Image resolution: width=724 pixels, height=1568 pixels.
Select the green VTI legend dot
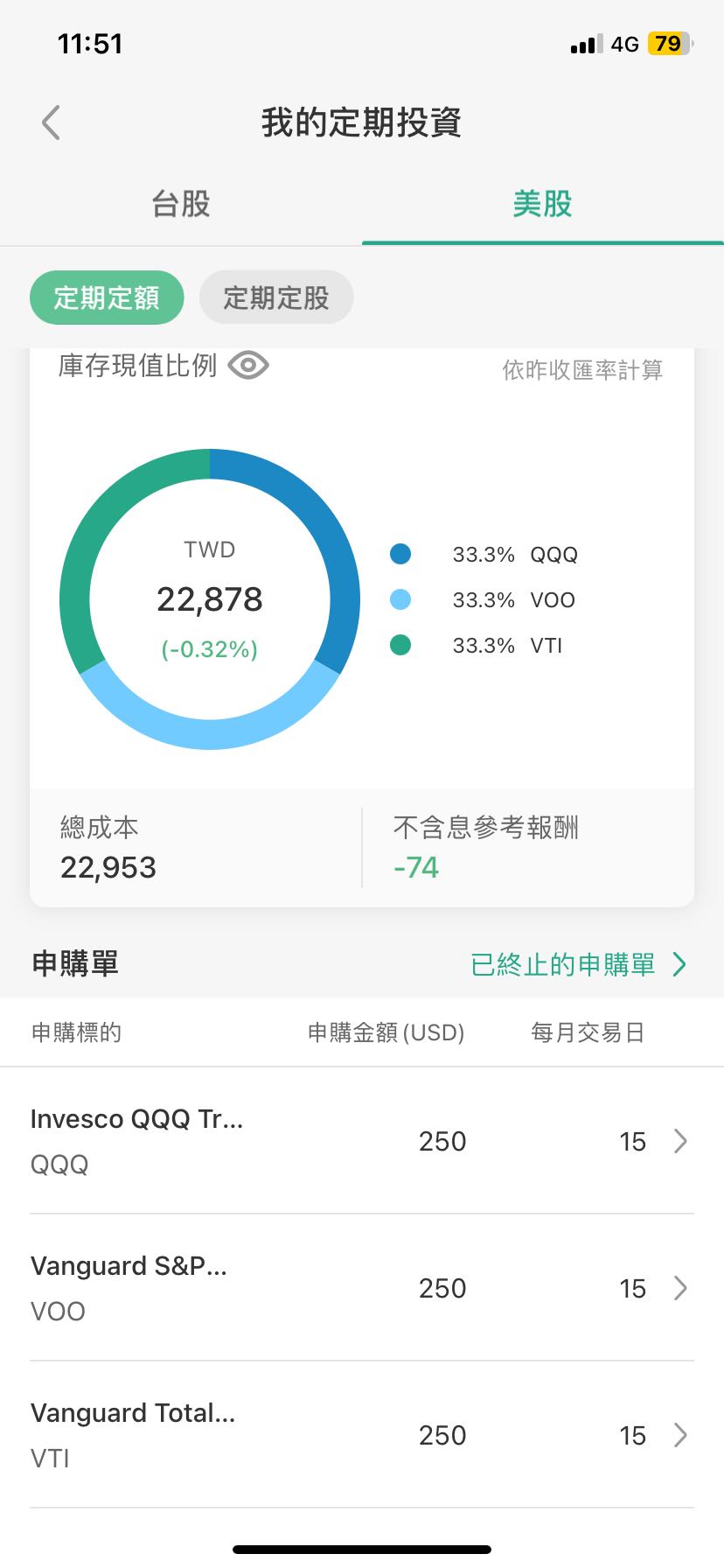click(400, 646)
